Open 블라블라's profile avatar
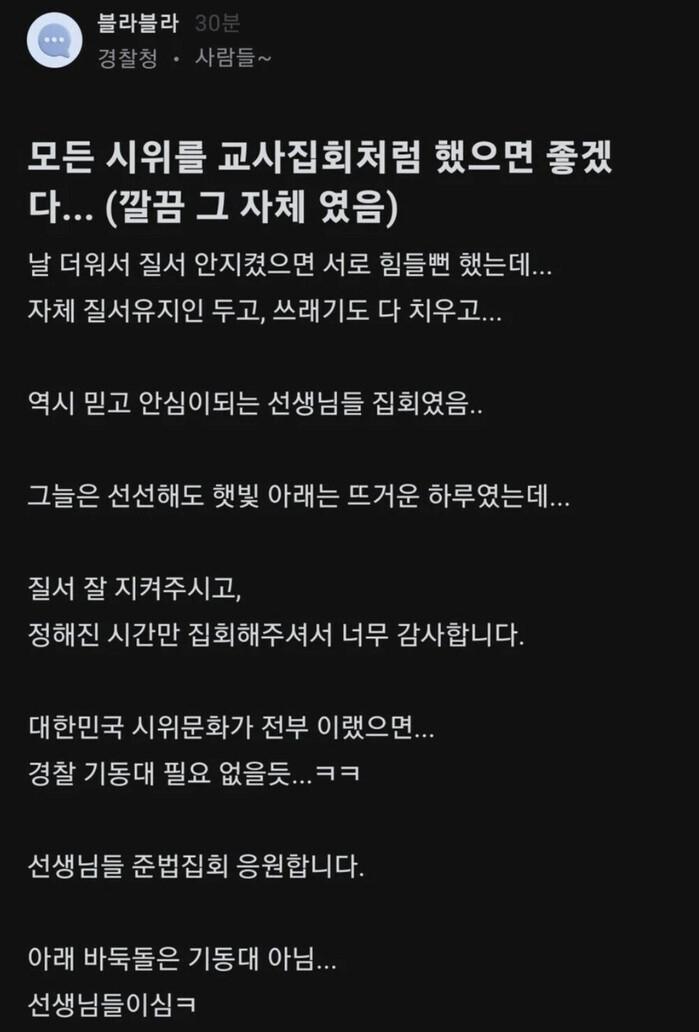Screen dimensions: 699x1032 [54, 39]
